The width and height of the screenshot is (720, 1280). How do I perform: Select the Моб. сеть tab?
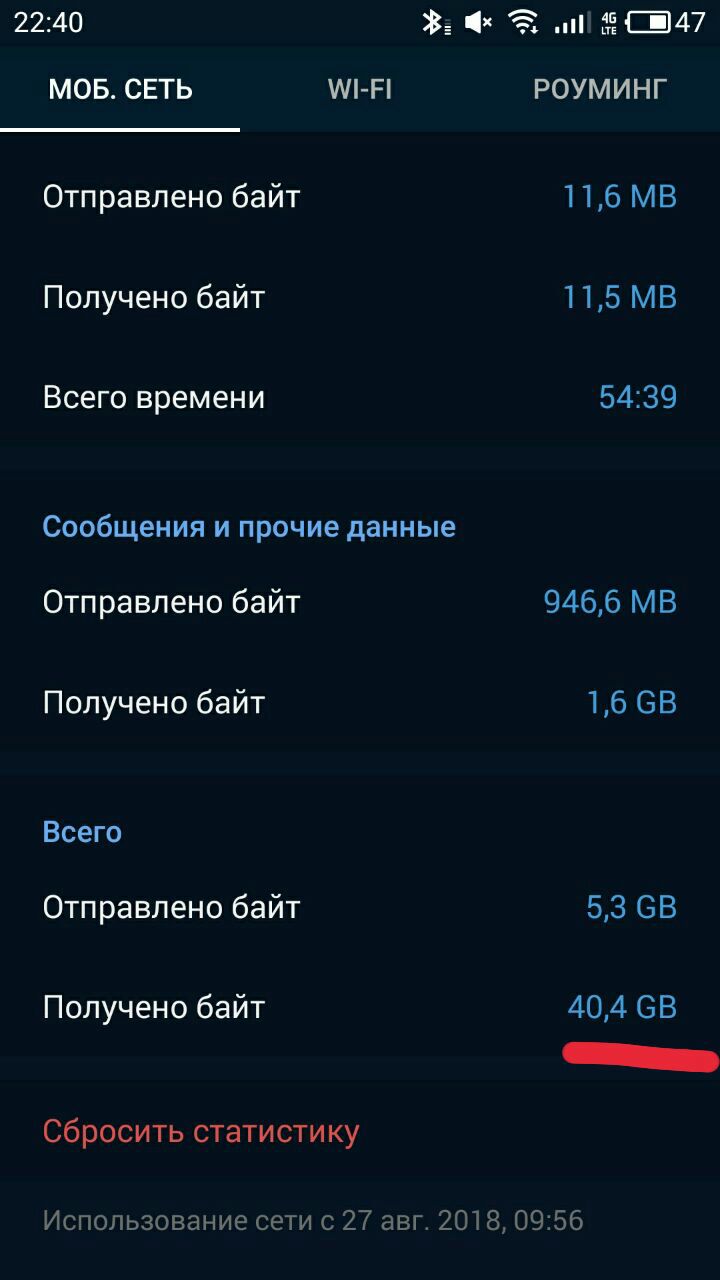point(120,89)
